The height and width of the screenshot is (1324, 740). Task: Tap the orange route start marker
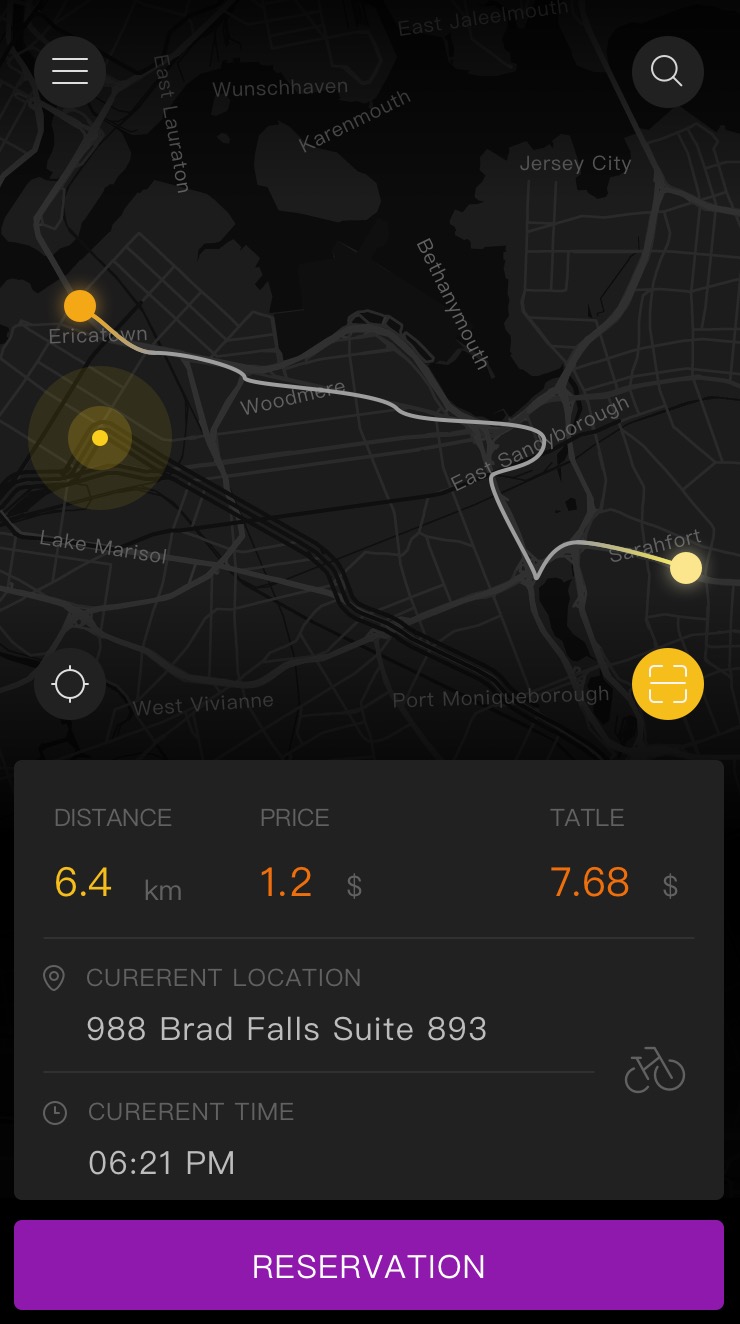pos(80,306)
